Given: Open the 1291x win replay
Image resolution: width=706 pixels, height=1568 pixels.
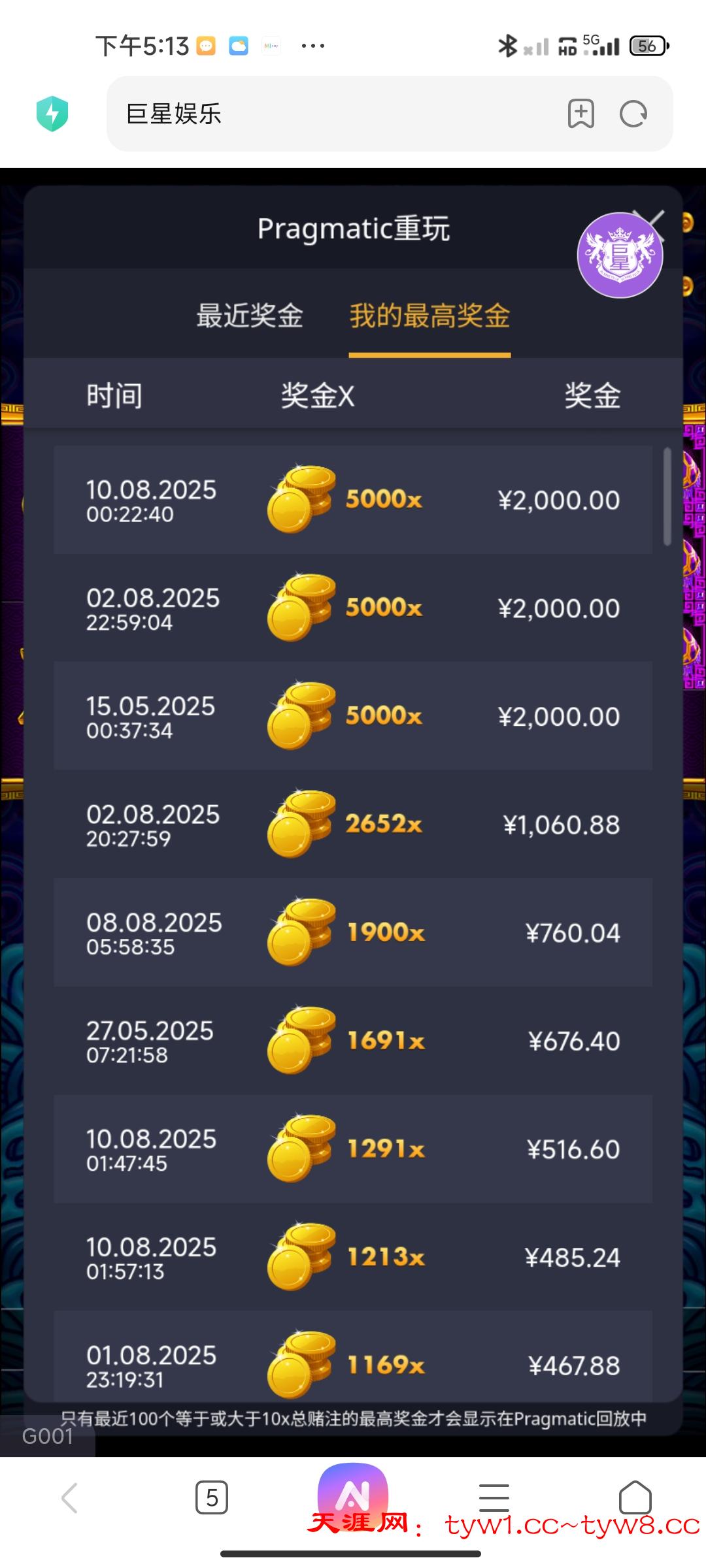Looking at the screenshot, I should pos(353,1149).
